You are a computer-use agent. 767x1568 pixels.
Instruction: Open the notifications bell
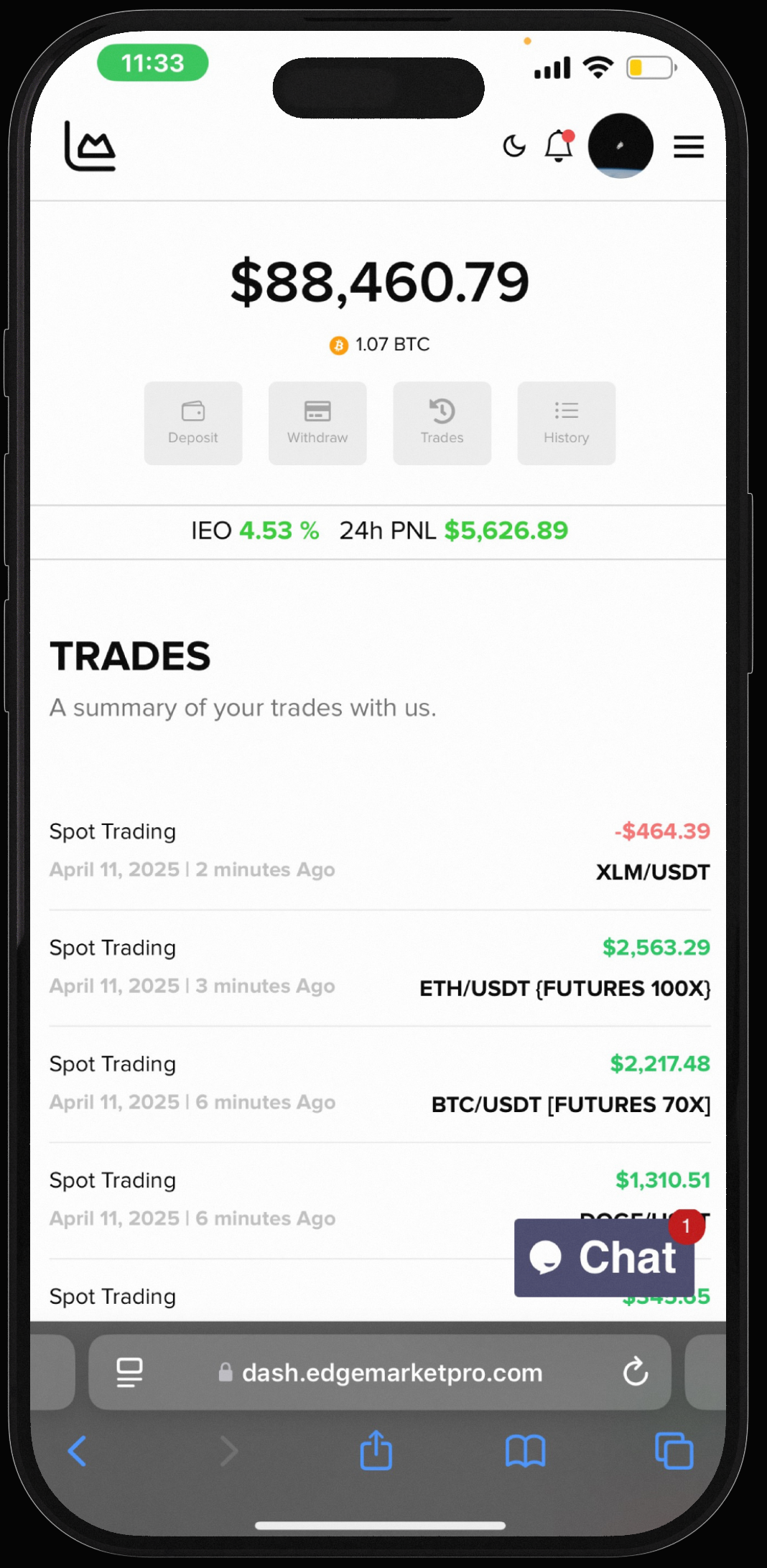[559, 146]
